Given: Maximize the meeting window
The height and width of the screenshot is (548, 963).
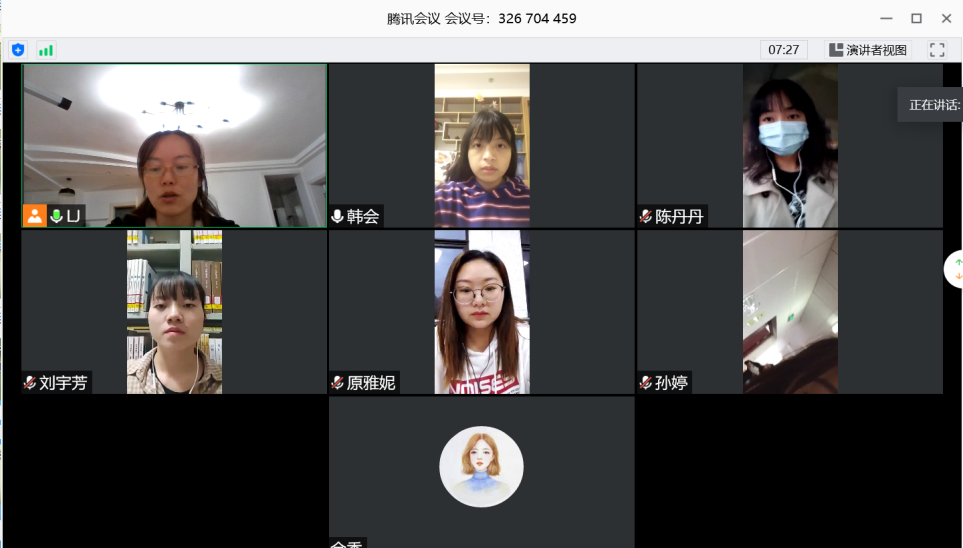Looking at the screenshot, I should click(916, 18).
